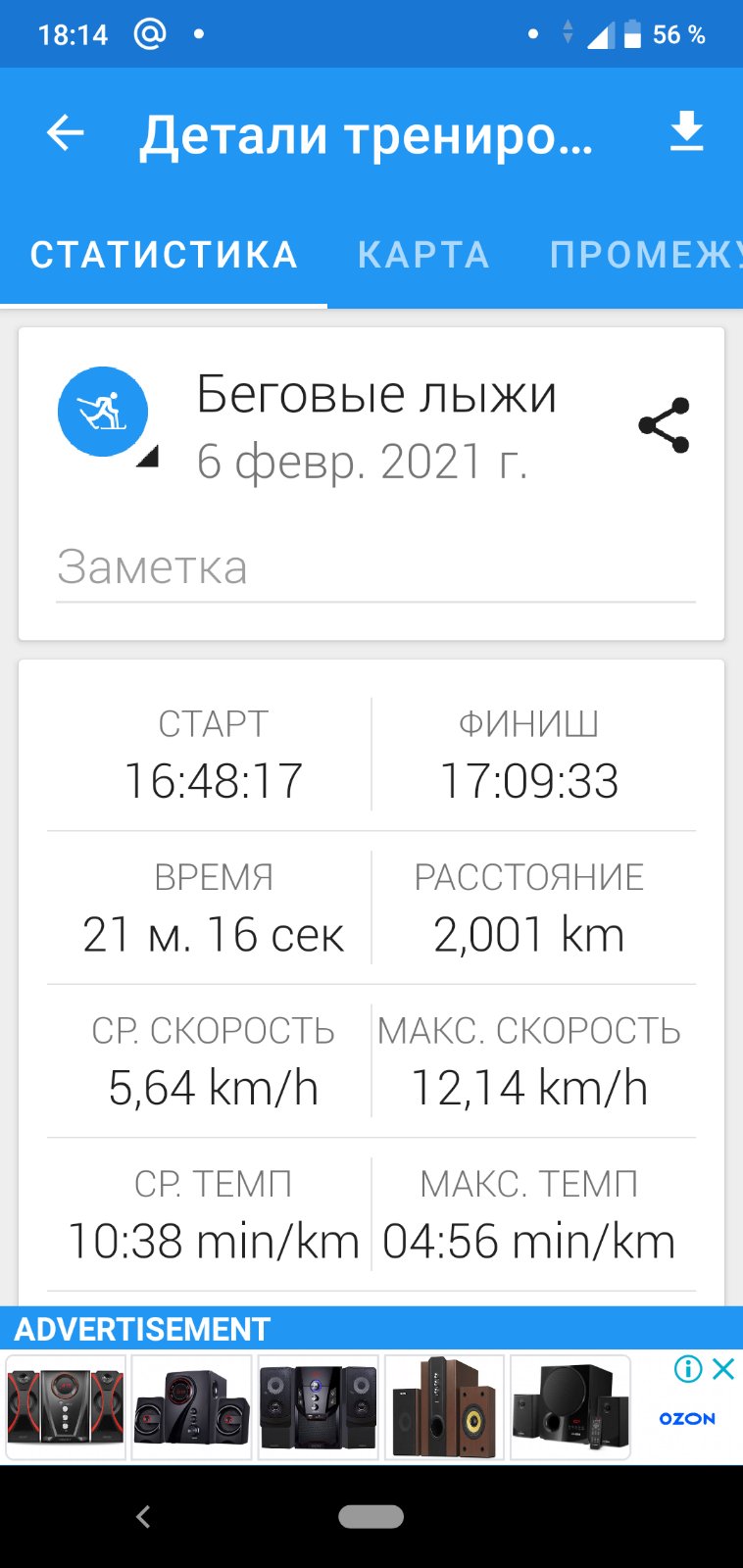The height and width of the screenshot is (1568, 743).
Task: Open the ПРОМЕЖУТКИ tab
Action: pos(644,255)
